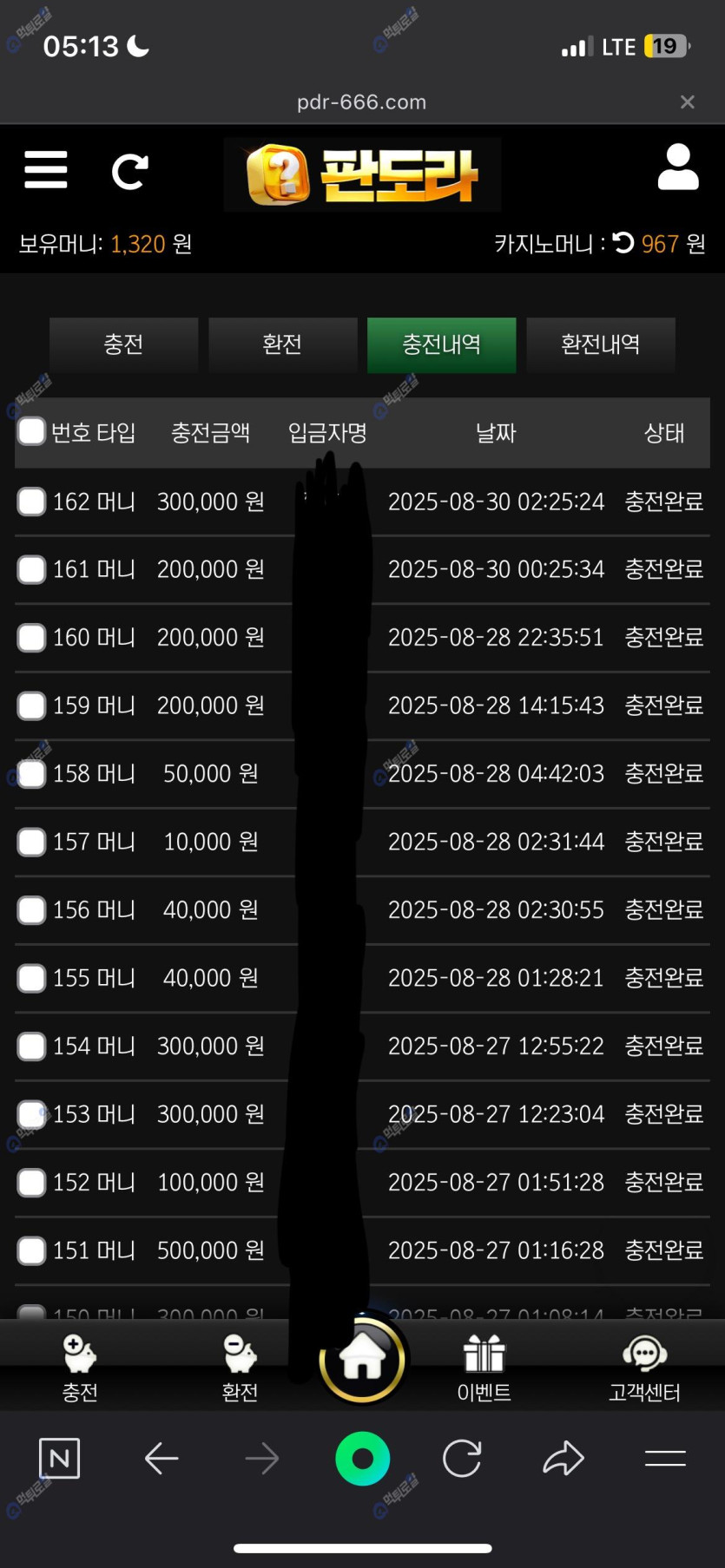Check the box for entry 151
The height and width of the screenshot is (1568, 725).
pos(32,1250)
